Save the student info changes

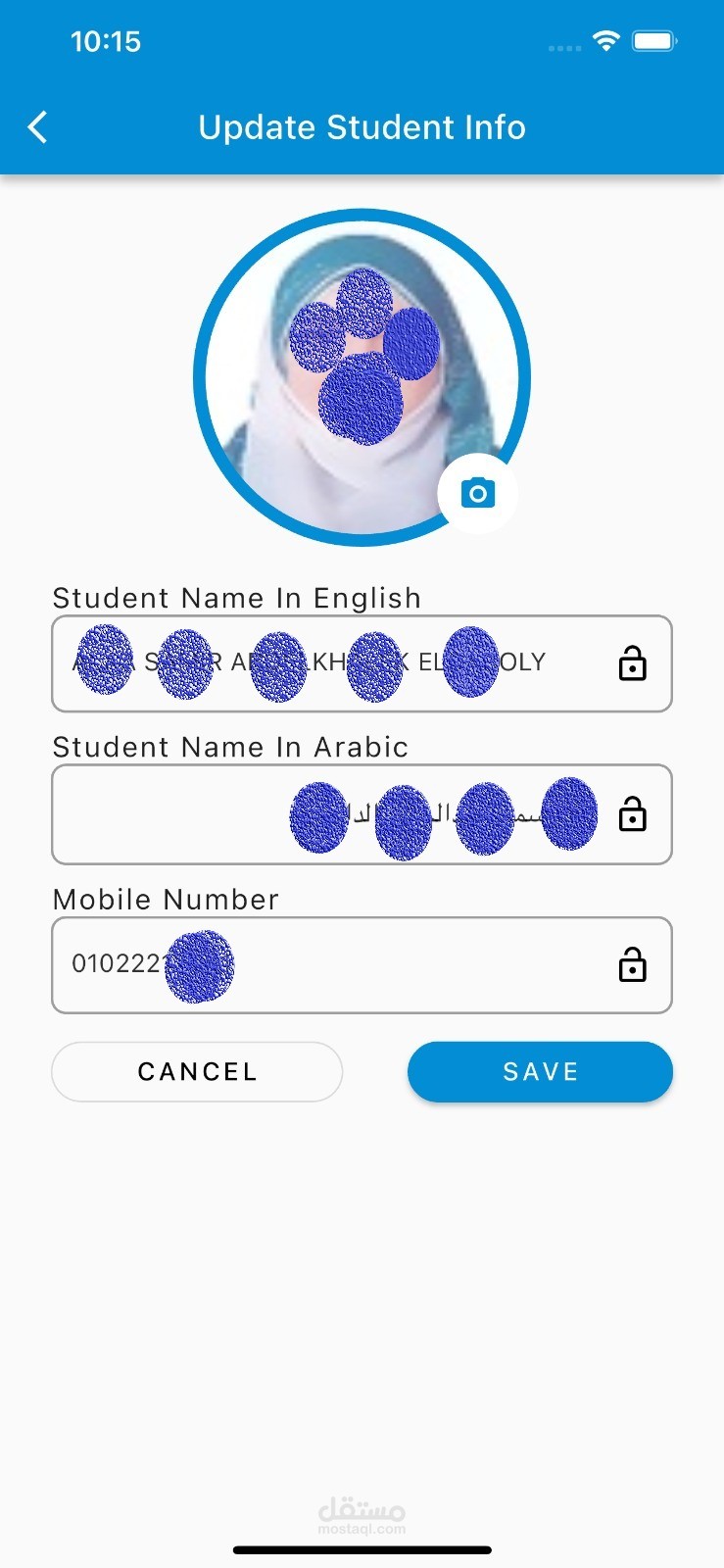540,1071
